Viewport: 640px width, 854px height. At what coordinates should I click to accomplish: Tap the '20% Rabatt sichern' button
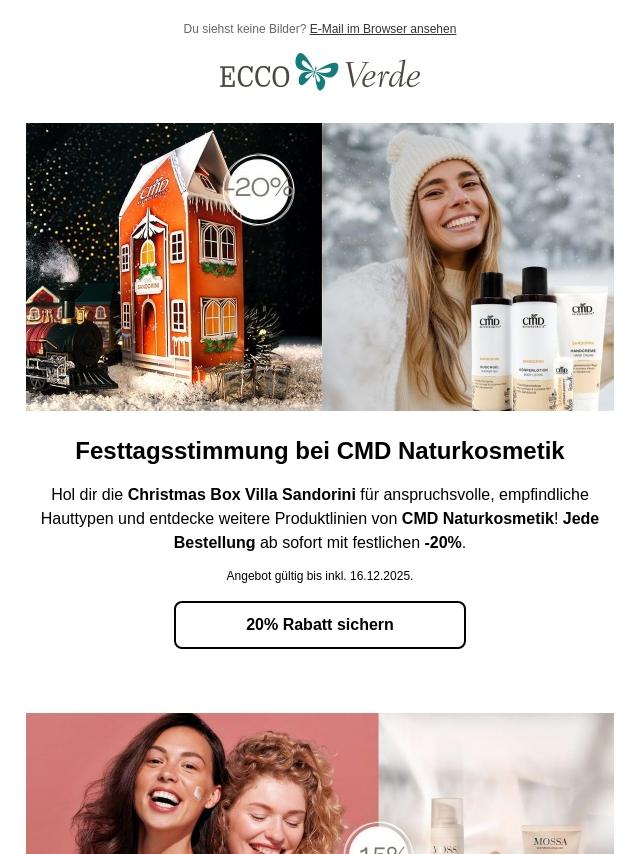(320, 625)
